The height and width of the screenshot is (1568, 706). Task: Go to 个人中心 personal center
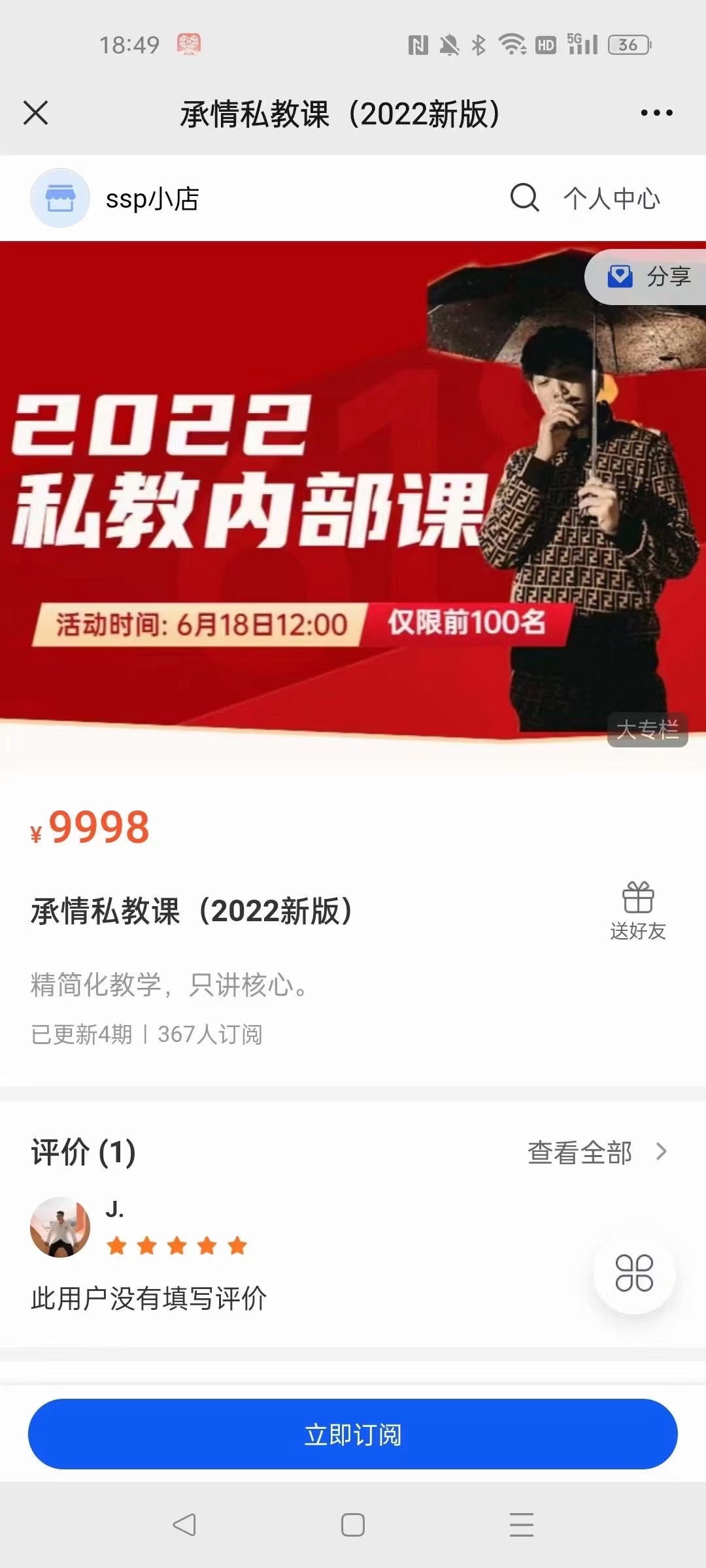pos(612,199)
